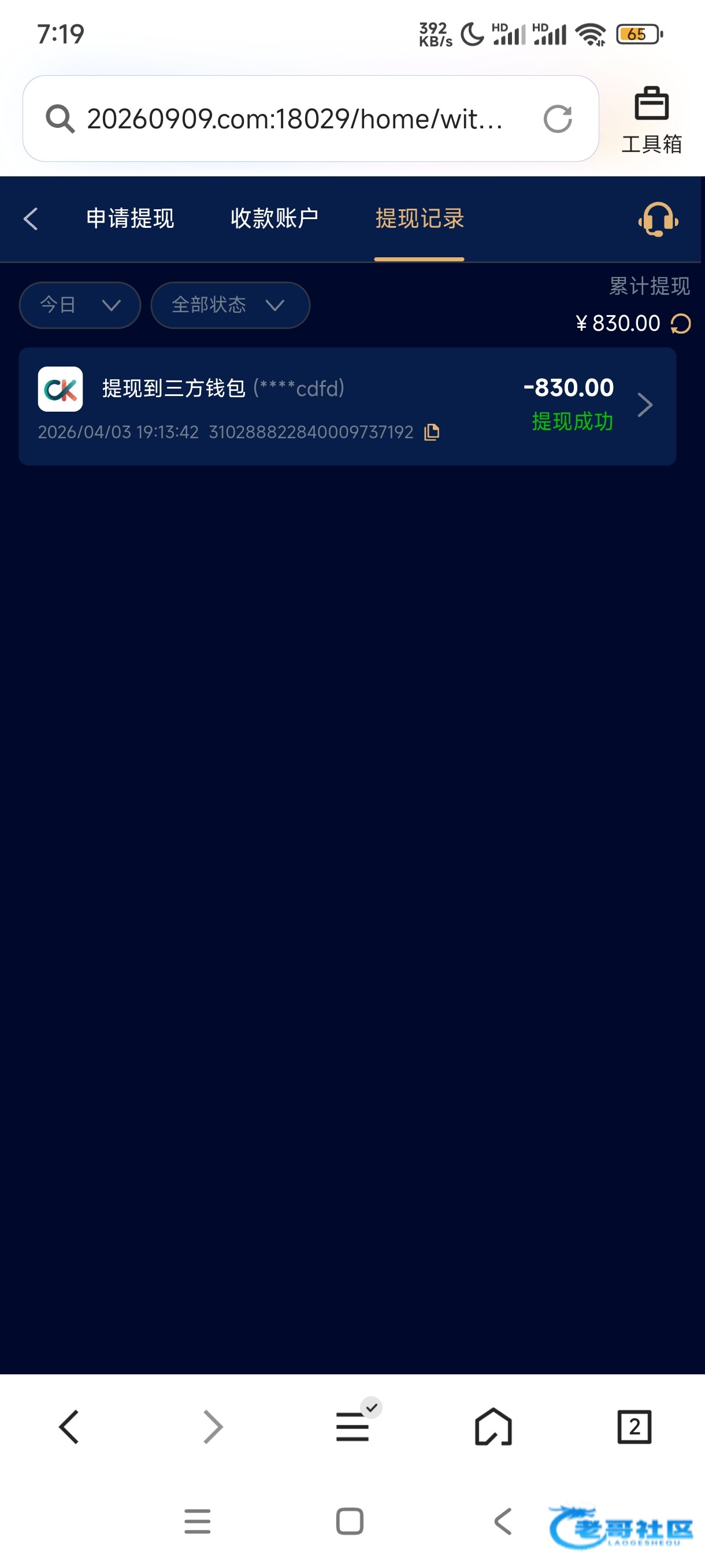The height and width of the screenshot is (1568, 705).
Task: Open the system recent apps menu
Action: tap(198, 1521)
